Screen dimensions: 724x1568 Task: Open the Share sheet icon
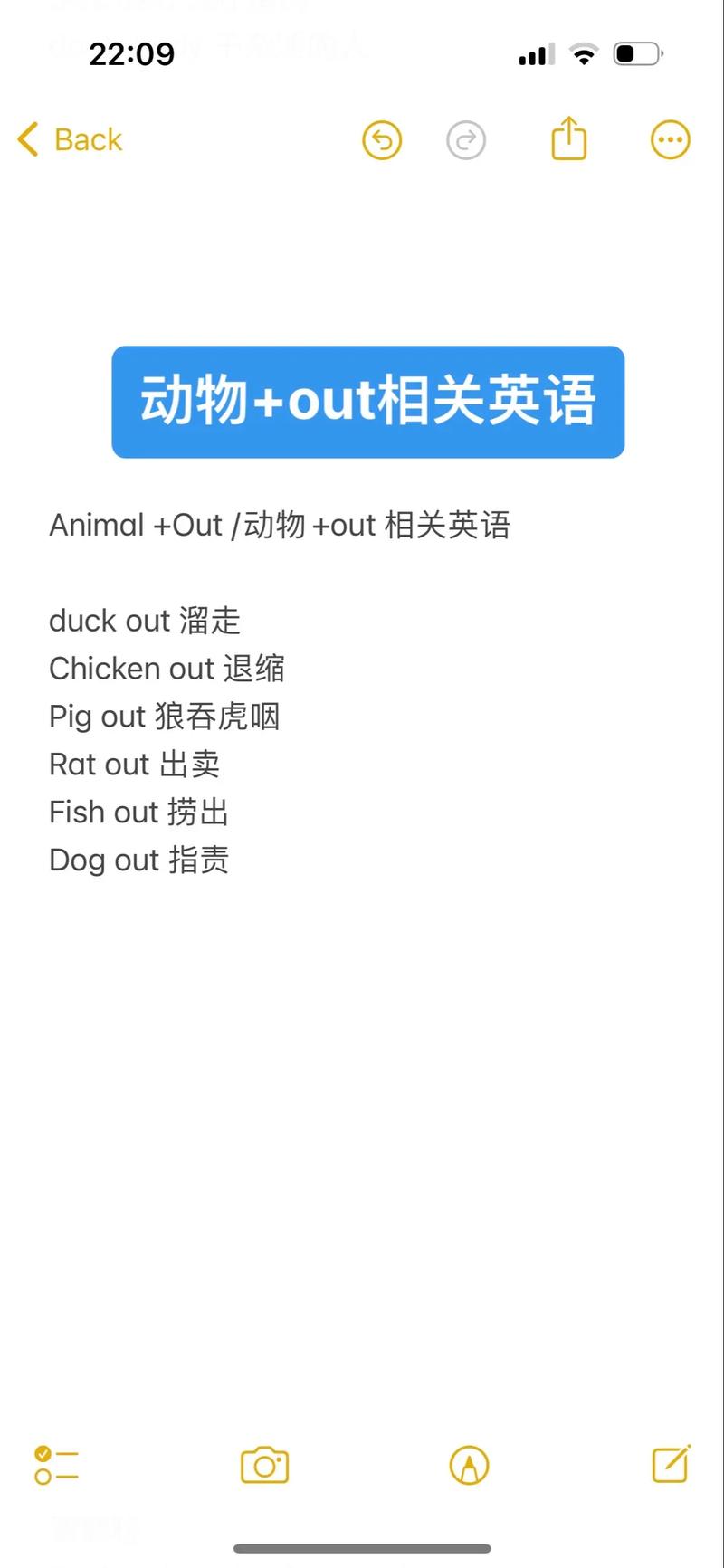pyautogui.click(x=568, y=138)
